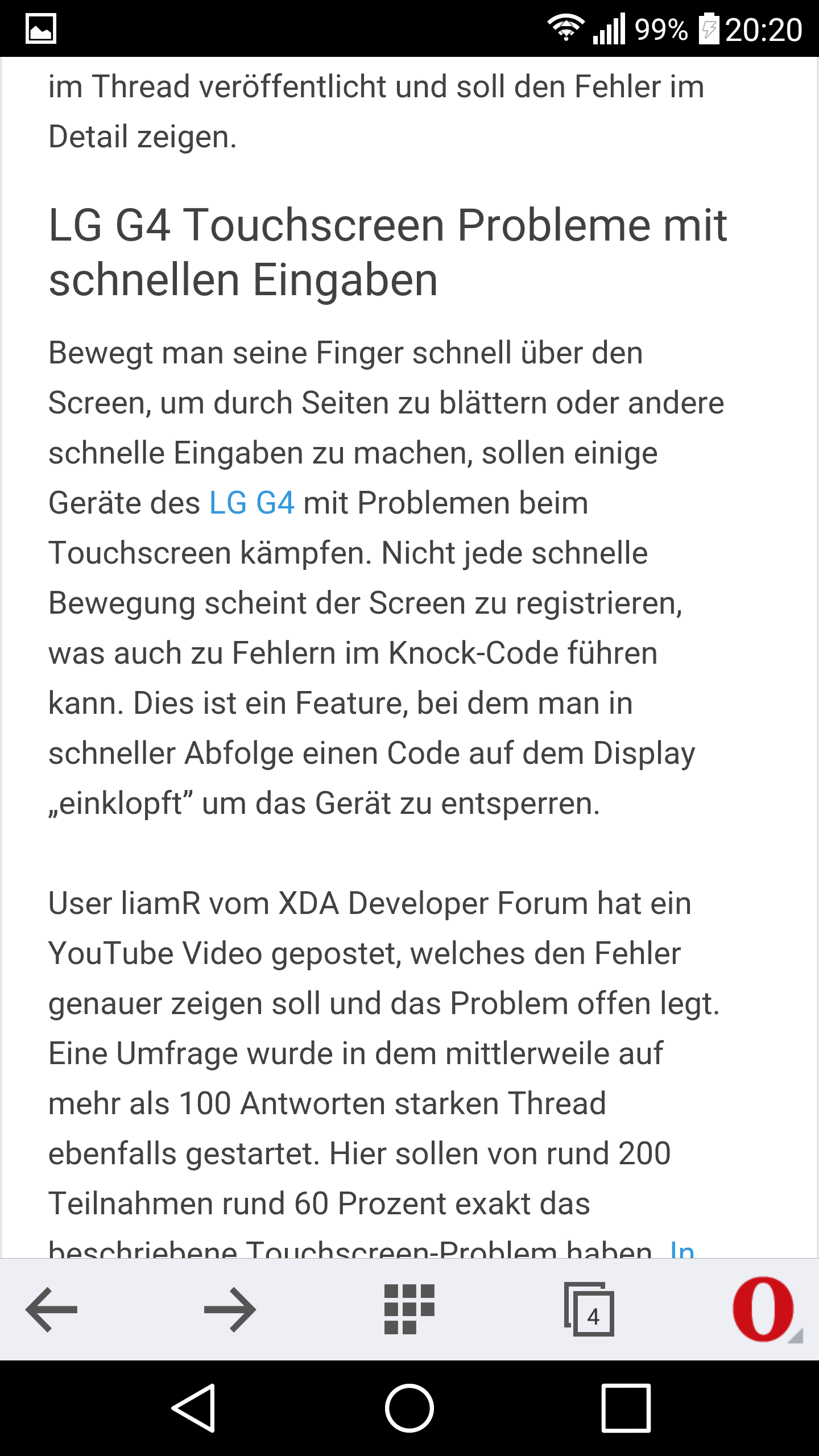Open the tabs switcher showing 4
Image resolution: width=819 pixels, height=1456 pixels.
(589, 1309)
